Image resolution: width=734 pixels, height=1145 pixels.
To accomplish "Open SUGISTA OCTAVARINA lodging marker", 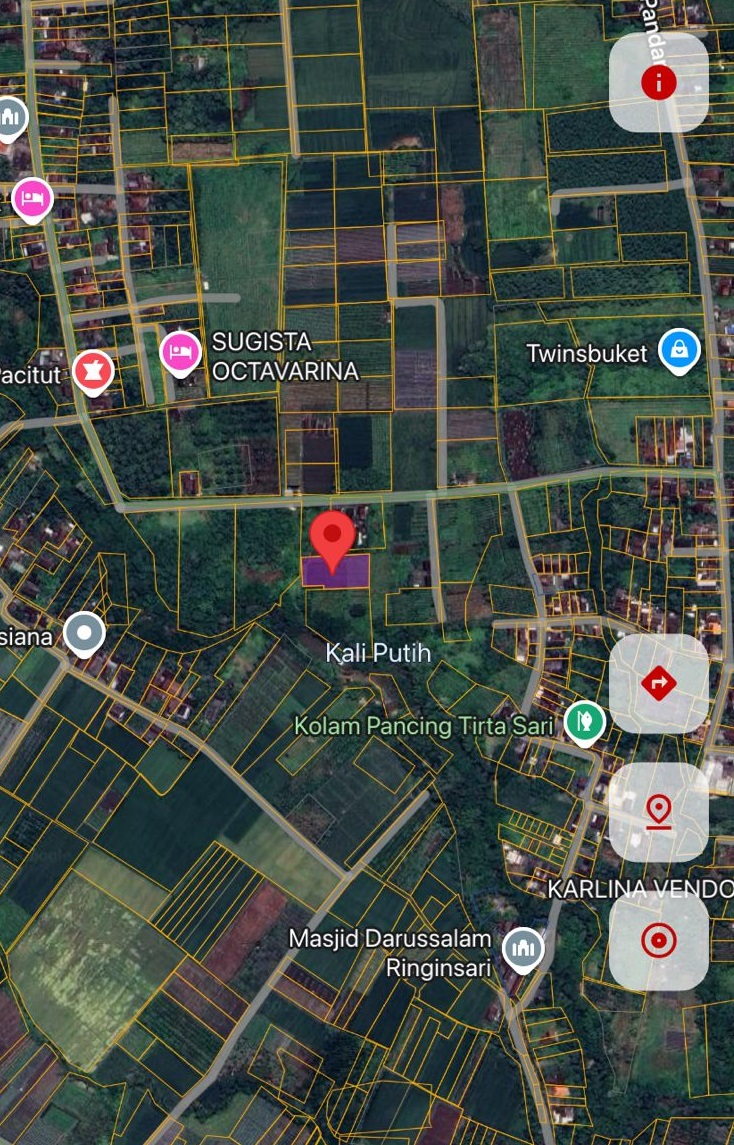I will (x=181, y=352).
